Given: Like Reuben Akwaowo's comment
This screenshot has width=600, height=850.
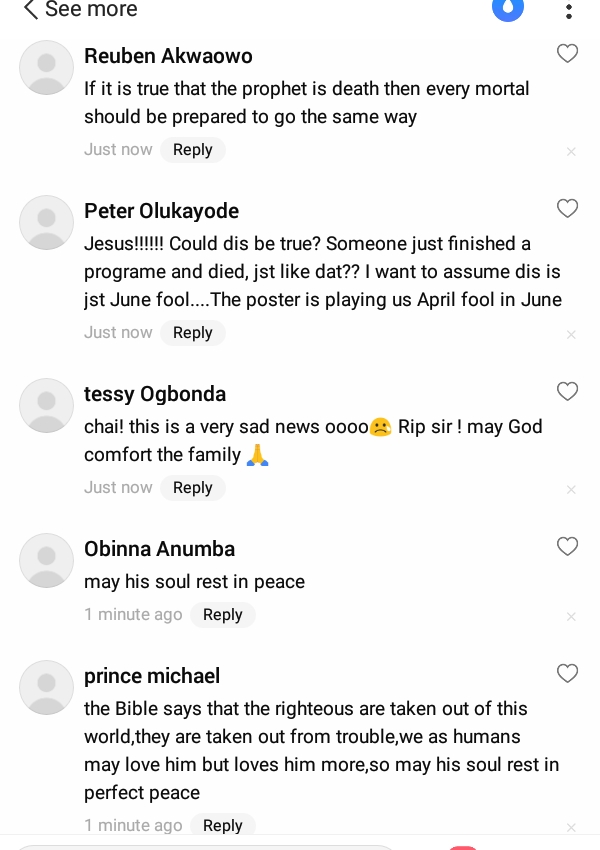Looking at the screenshot, I should [567, 54].
